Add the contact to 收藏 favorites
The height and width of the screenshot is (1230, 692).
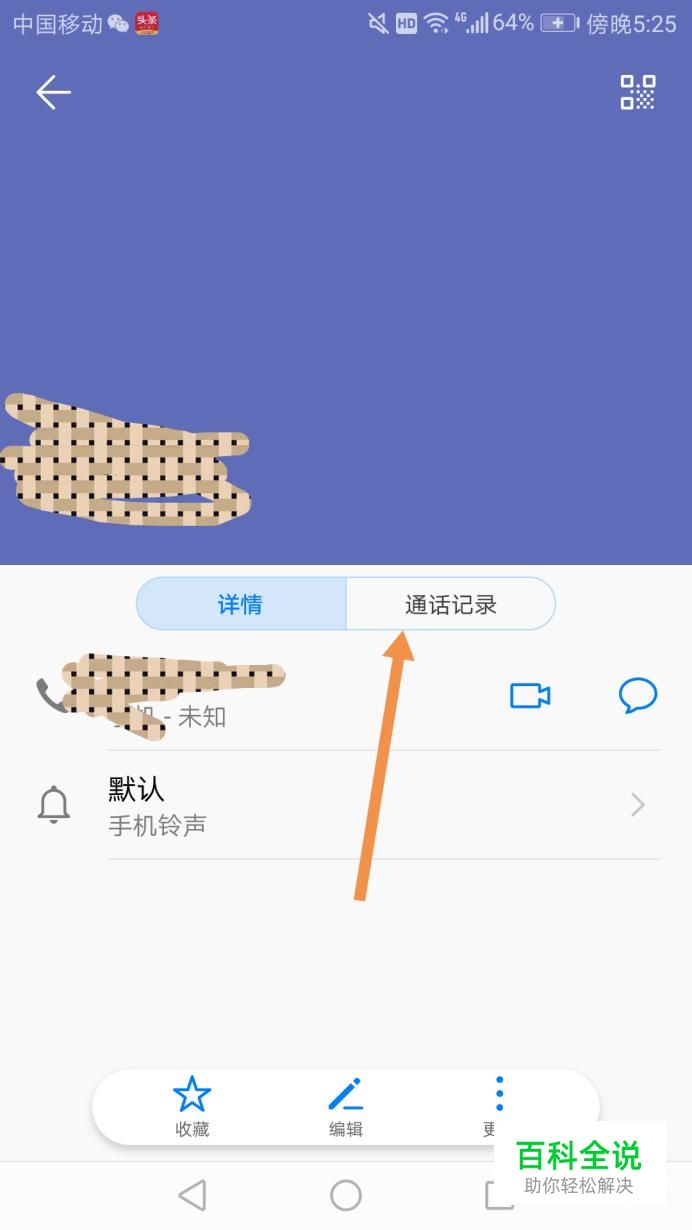(x=191, y=1105)
